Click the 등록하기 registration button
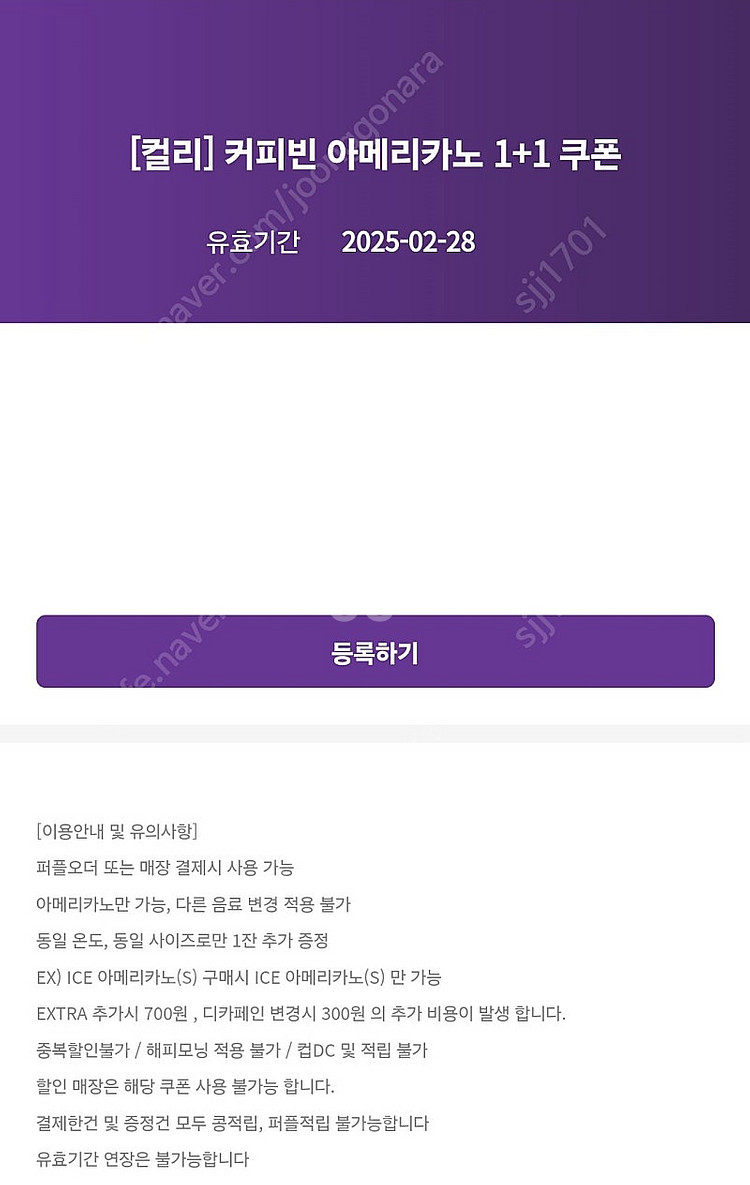The image size is (750, 1185). 375,652
